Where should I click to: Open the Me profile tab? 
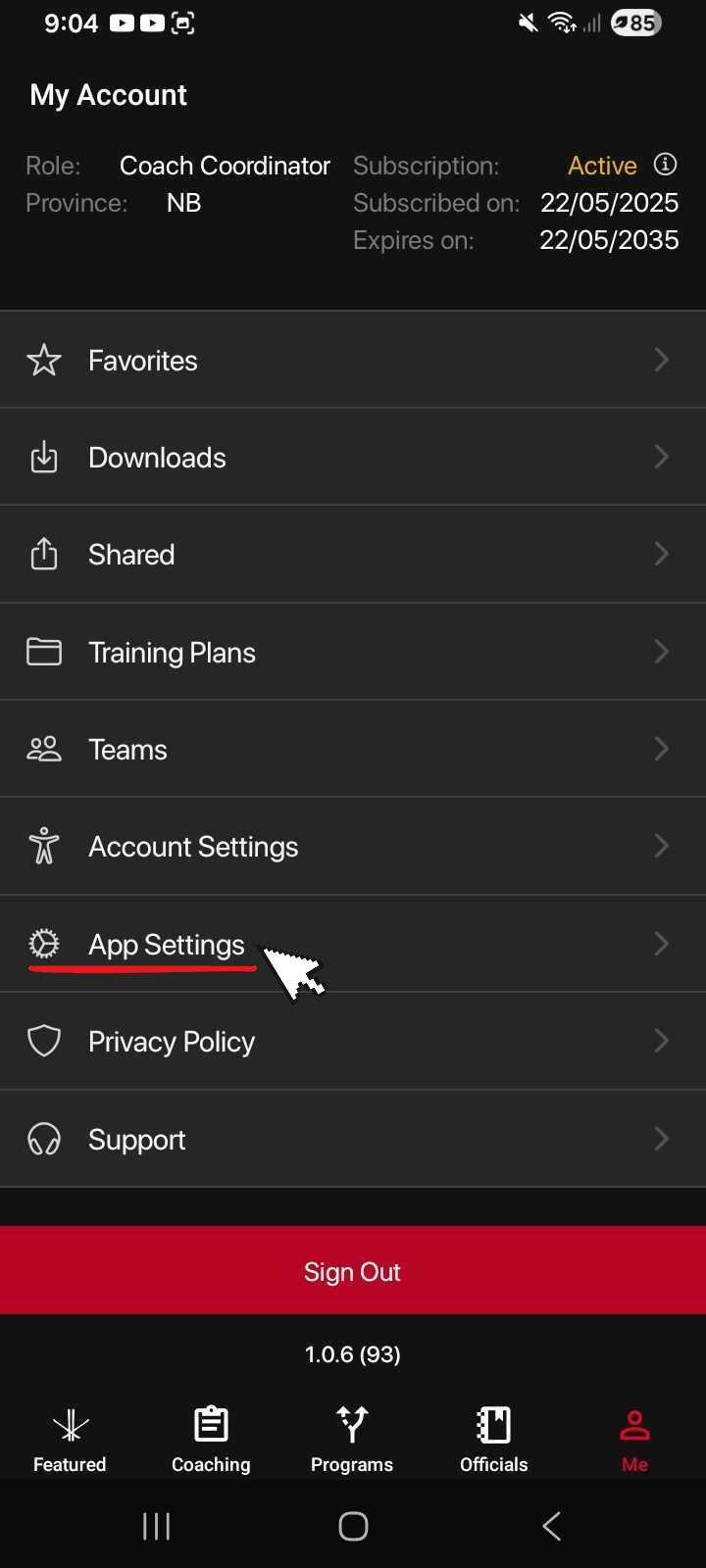[x=634, y=1437]
